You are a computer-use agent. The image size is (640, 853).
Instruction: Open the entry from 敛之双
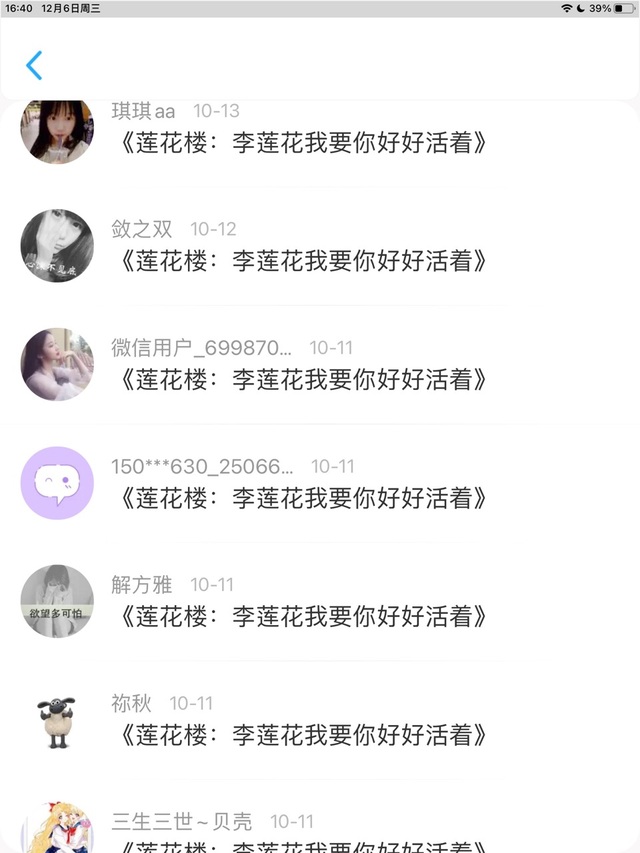(x=300, y=260)
